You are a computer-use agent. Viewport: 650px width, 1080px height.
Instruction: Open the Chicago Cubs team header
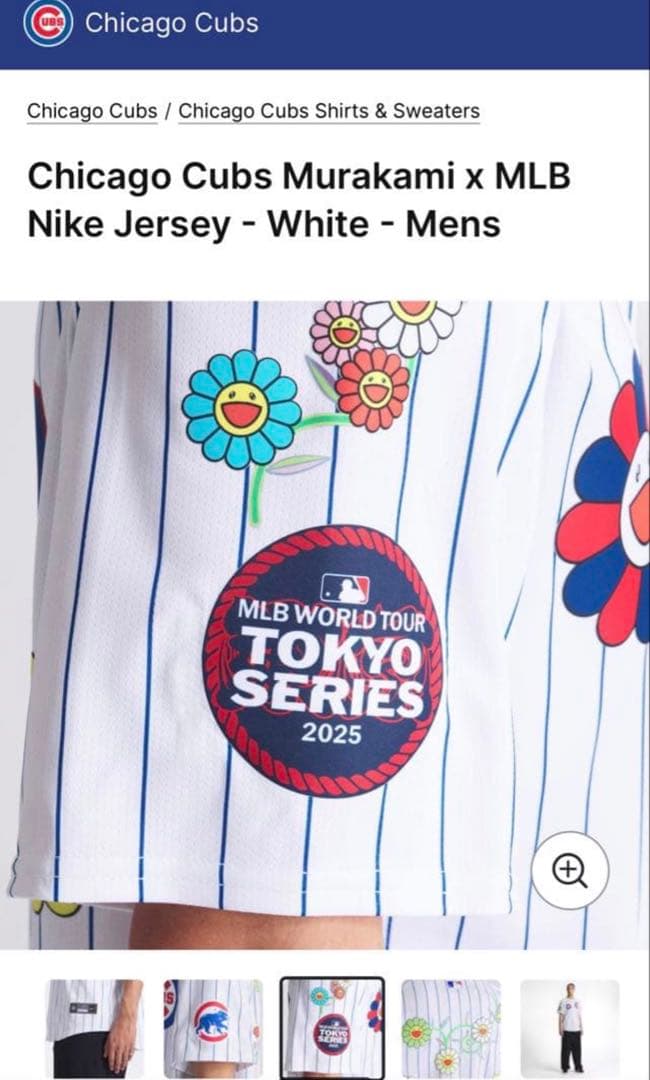coord(140,23)
